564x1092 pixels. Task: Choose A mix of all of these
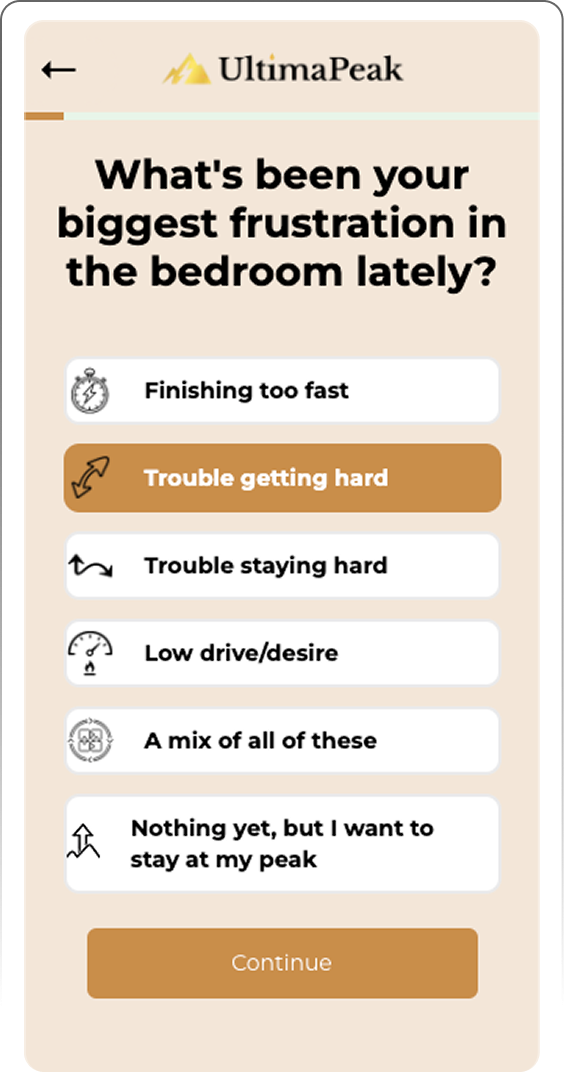(282, 740)
